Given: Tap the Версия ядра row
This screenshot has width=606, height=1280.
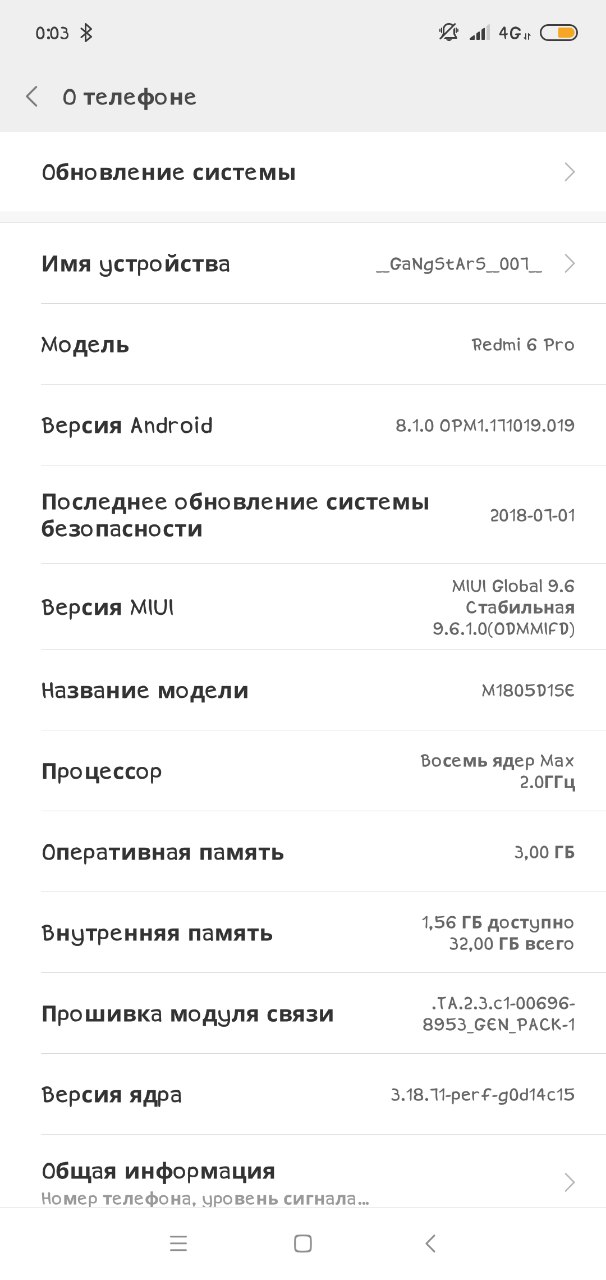Looking at the screenshot, I should click(x=303, y=1094).
